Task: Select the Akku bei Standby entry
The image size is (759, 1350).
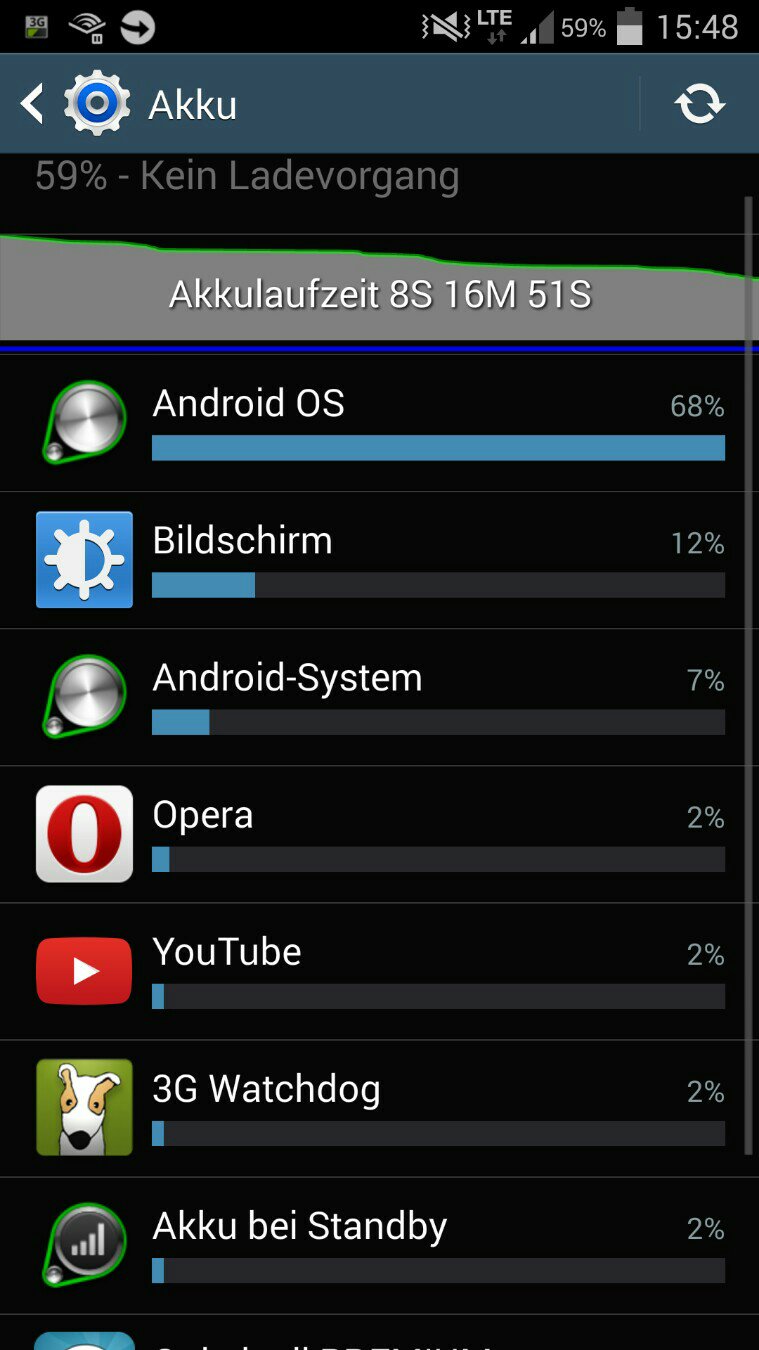Action: click(379, 1245)
